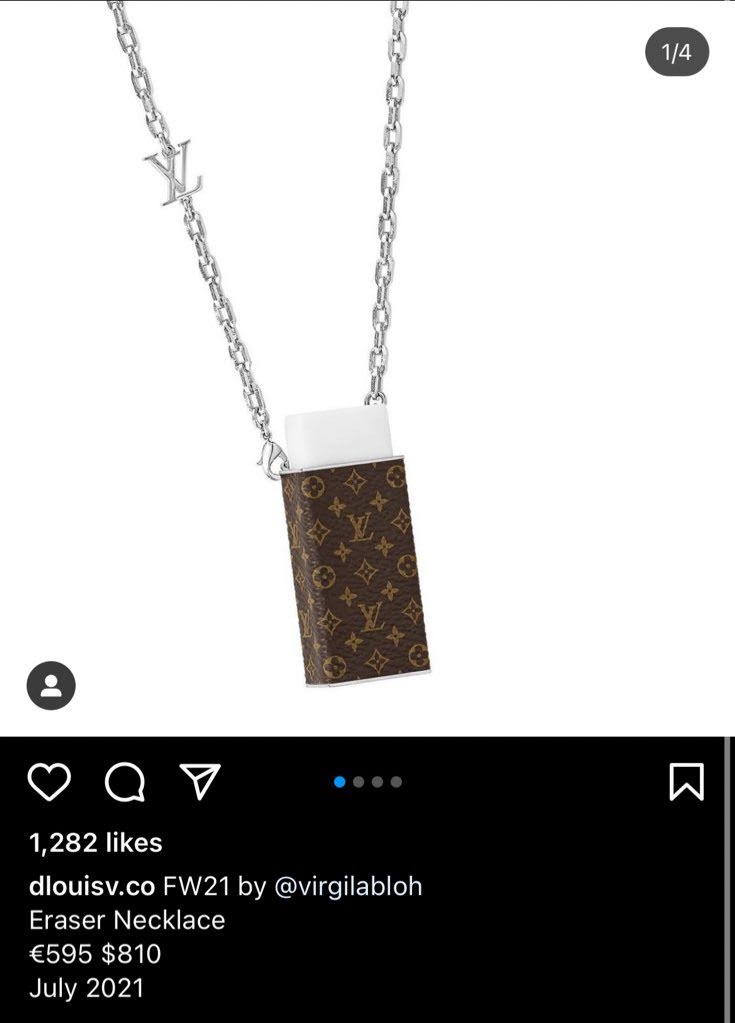The height and width of the screenshot is (1023, 735).
Task: View the 1,282 likes list
Action: click(x=96, y=843)
